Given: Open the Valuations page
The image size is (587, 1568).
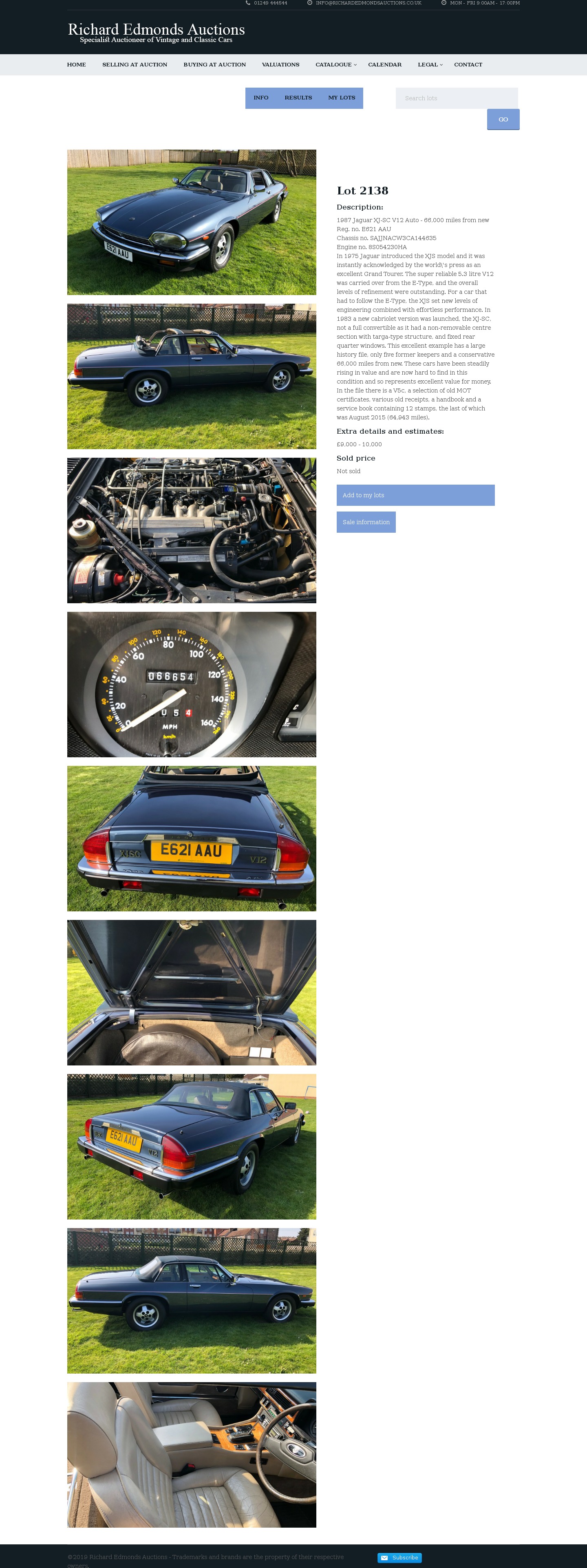Looking at the screenshot, I should point(280,64).
